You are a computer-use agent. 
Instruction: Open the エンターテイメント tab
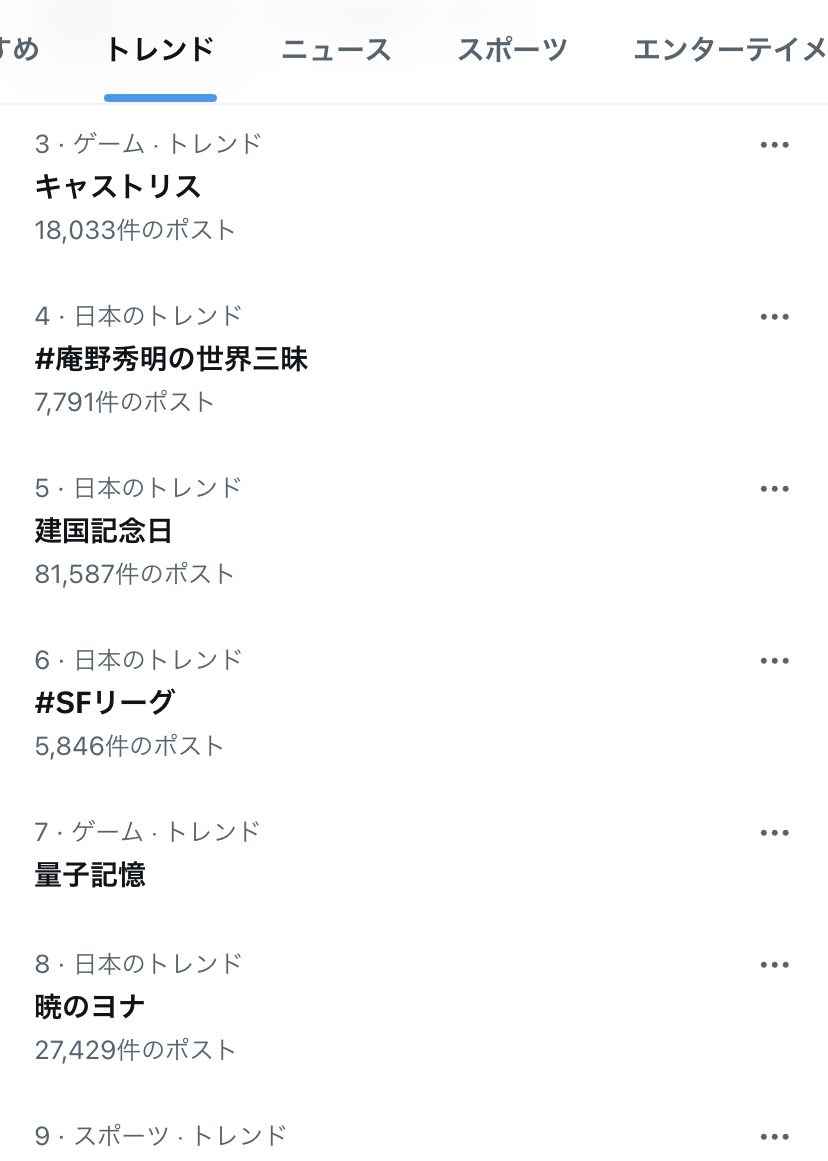(x=730, y=50)
